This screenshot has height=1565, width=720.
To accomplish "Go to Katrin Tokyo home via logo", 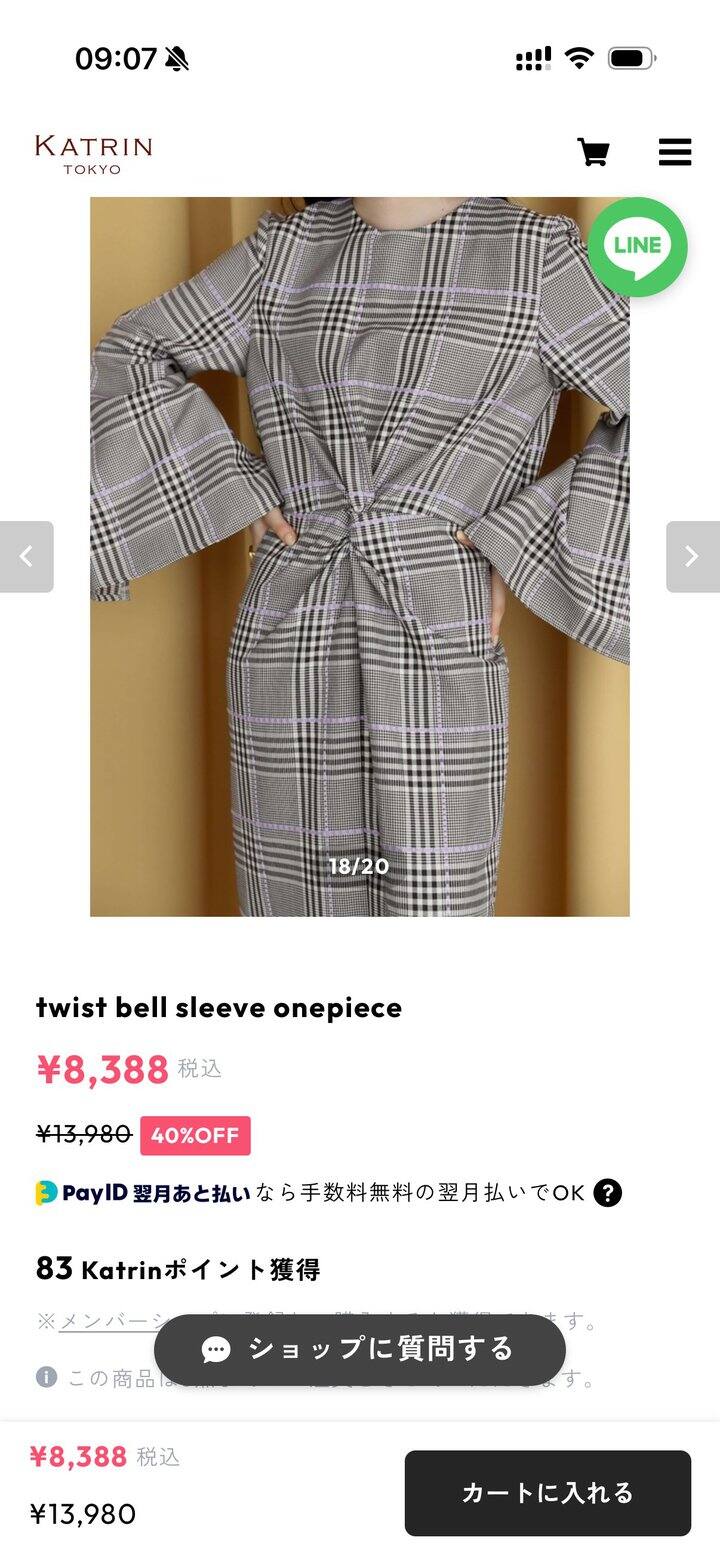I will (x=93, y=154).
